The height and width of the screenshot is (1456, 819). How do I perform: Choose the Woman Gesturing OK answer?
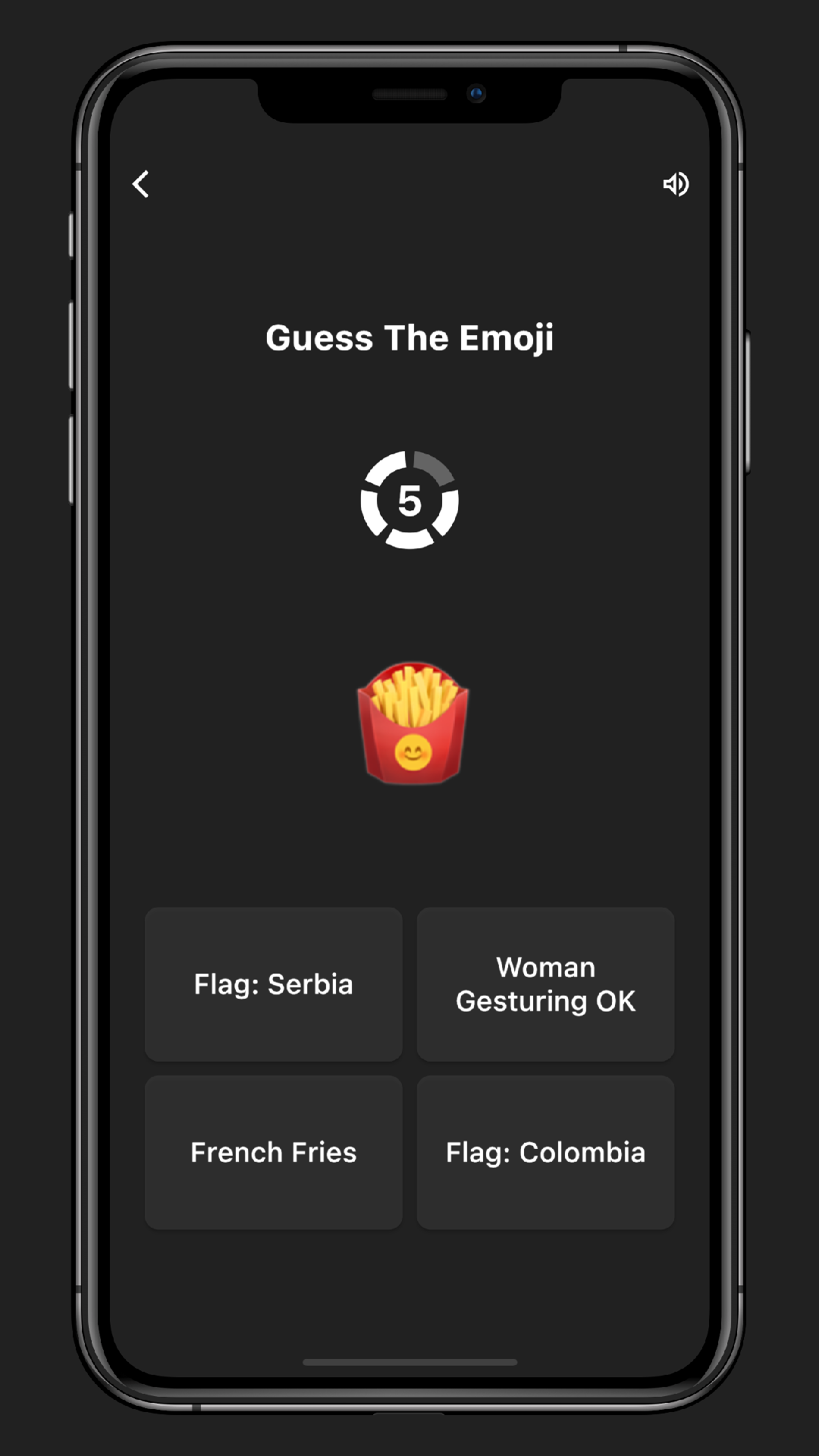coord(546,984)
